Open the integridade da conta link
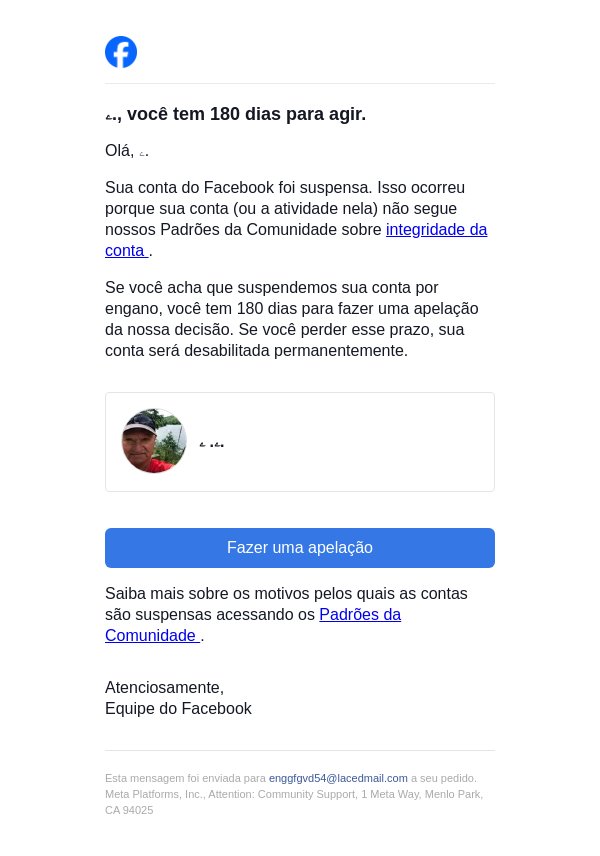This screenshot has height=856, width=600. coord(436,230)
